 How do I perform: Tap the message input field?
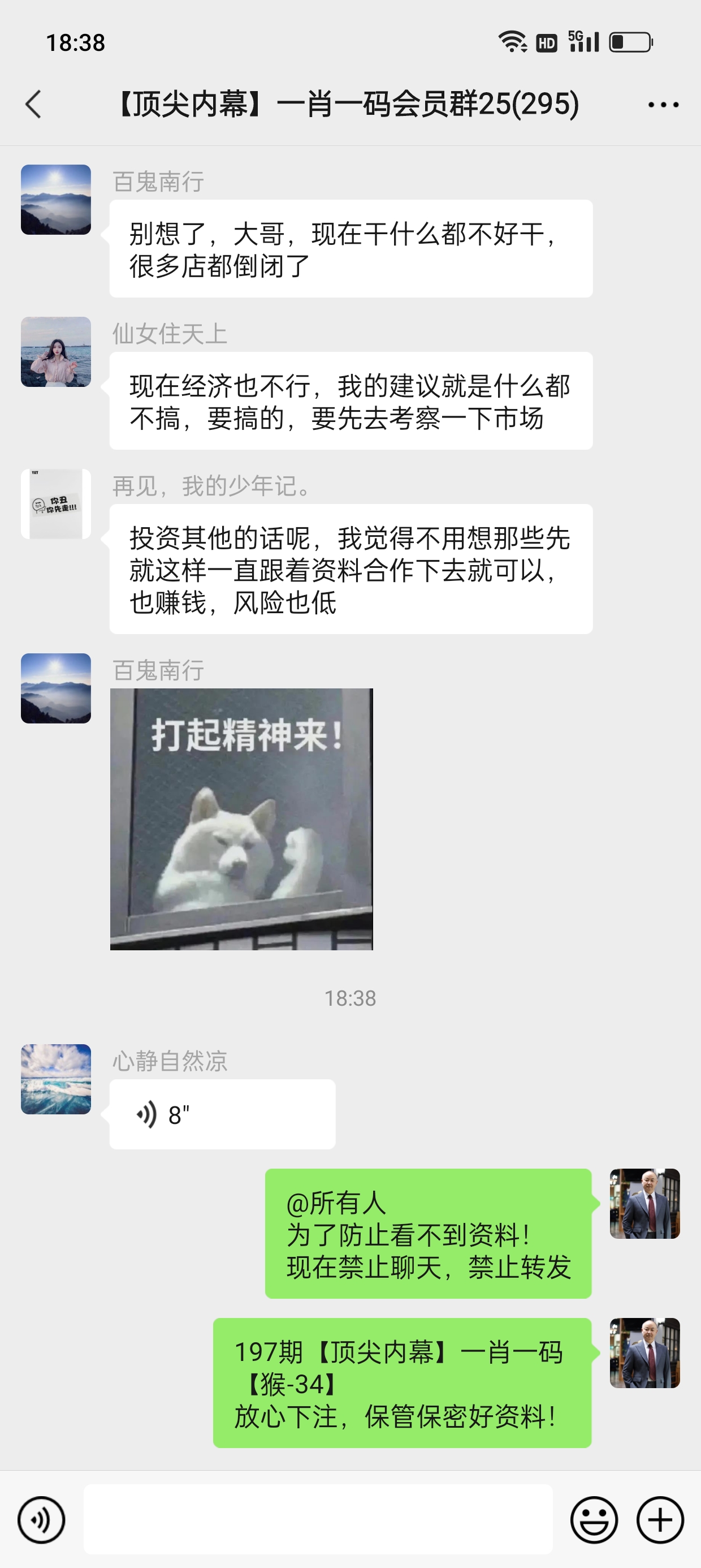click(x=318, y=1519)
